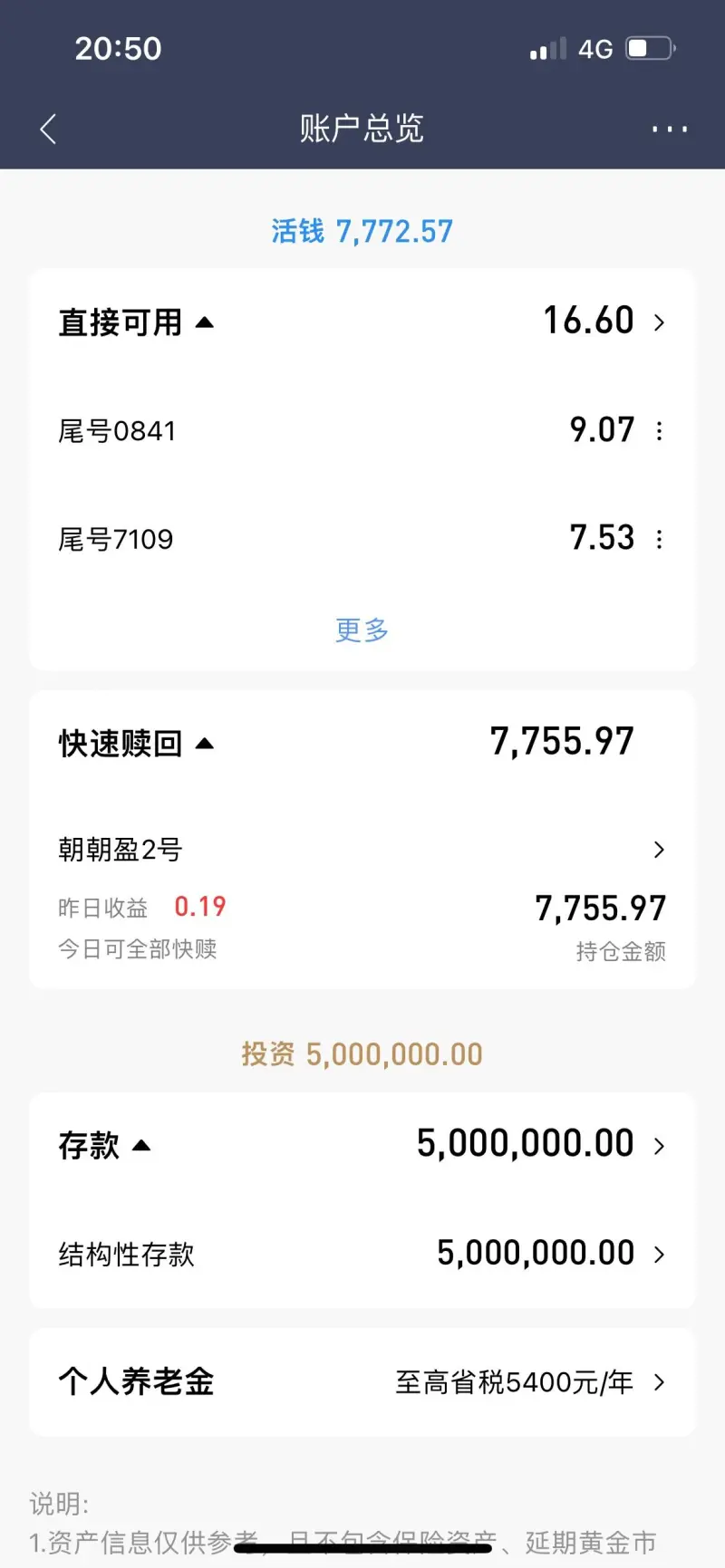The width and height of the screenshot is (725, 1568).
Task: Open options for account 尾号0841
Action: pyautogui.click(x=659, y=431)
